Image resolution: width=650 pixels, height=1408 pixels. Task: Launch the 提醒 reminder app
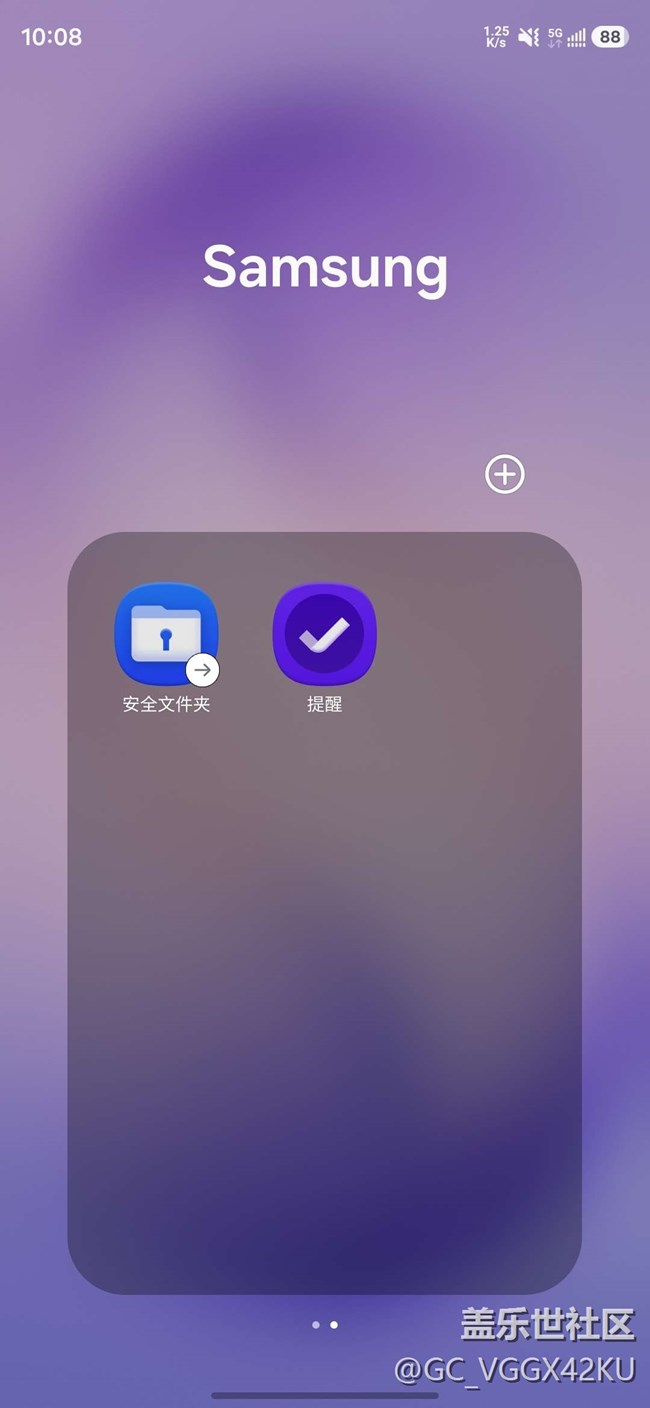pyautogui.click(x=324, y=634)
